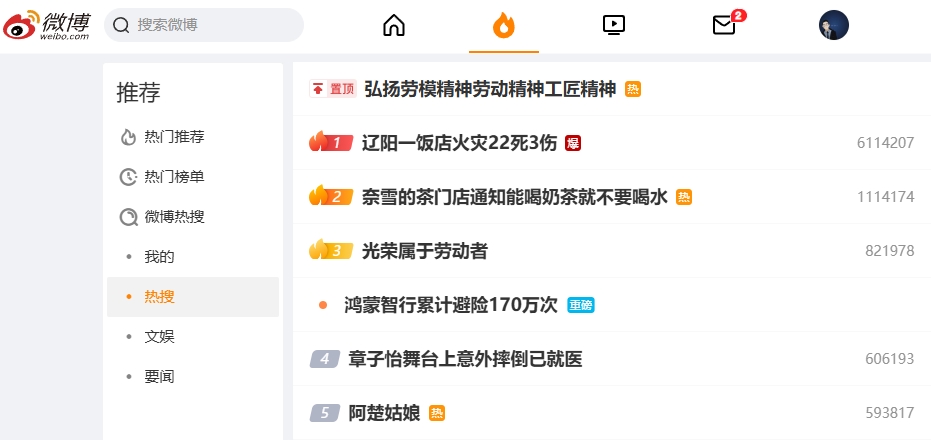Tap the Weibo logo
This screenshot has width=931, height=440.
[x=46, y=25]
